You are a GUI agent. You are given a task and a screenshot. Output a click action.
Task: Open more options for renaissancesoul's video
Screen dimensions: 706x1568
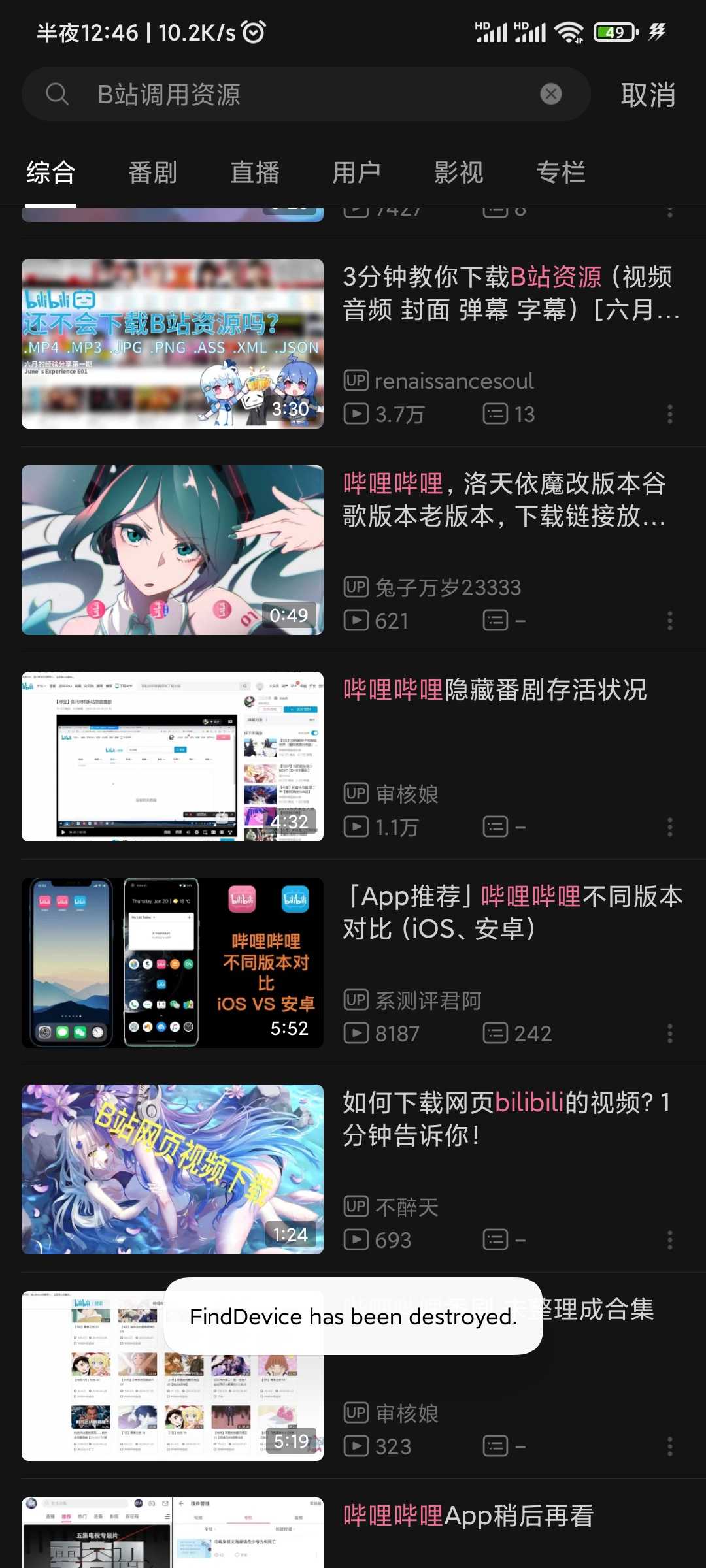click(x=670, y=414)
